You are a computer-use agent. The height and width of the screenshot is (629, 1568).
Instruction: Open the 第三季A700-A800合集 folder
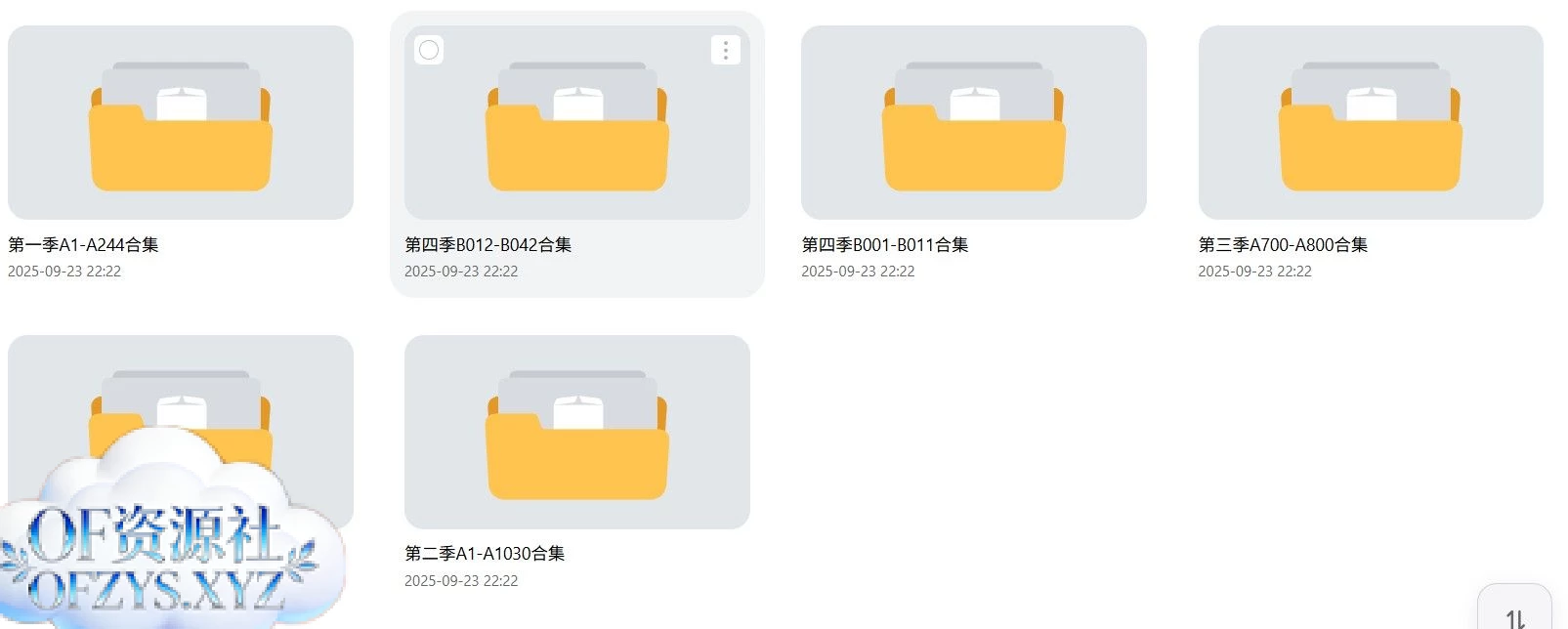click(1370, 123)
